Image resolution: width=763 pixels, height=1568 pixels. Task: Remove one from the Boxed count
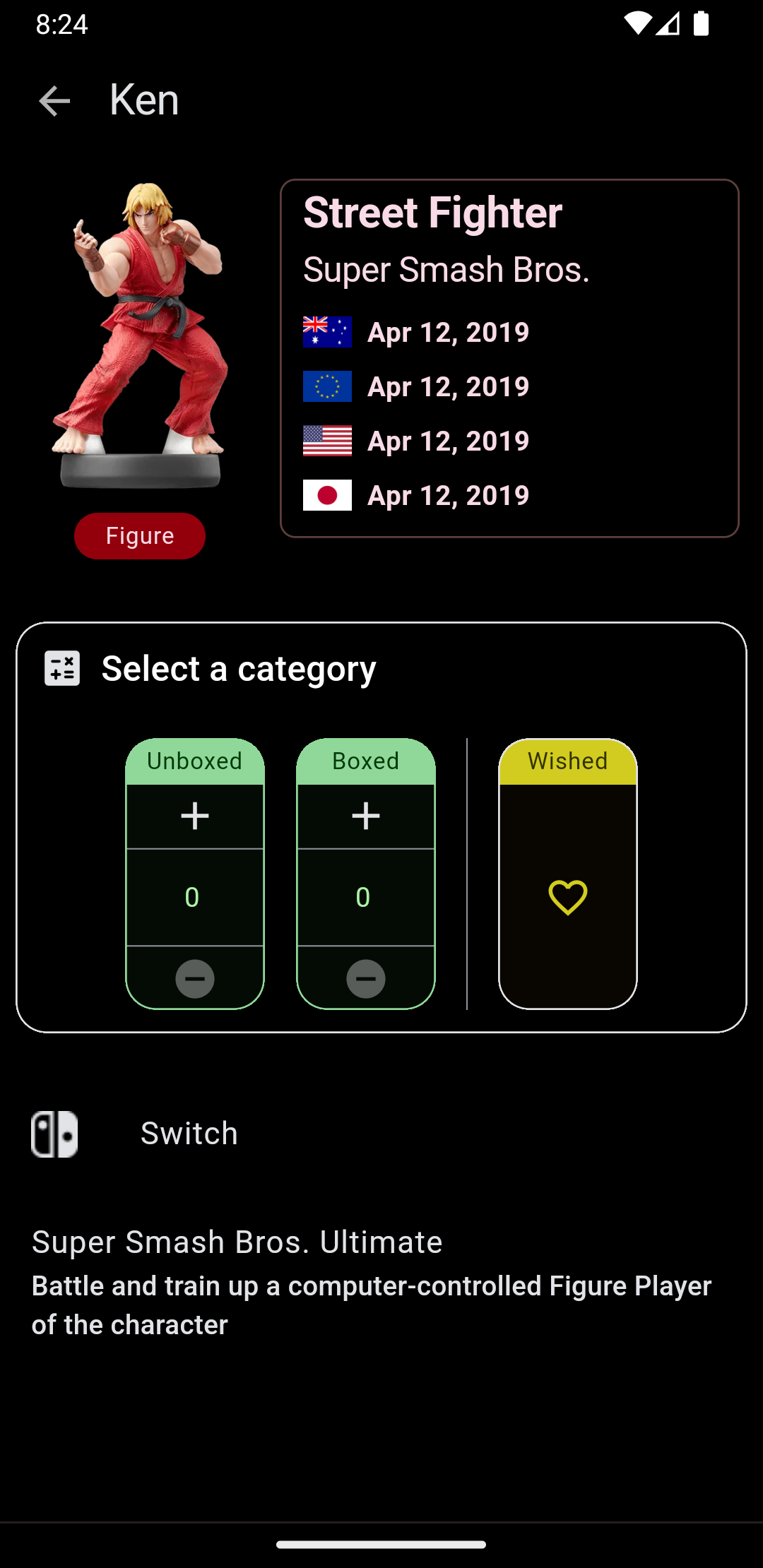pyautogui.click(x=366, y=978)
